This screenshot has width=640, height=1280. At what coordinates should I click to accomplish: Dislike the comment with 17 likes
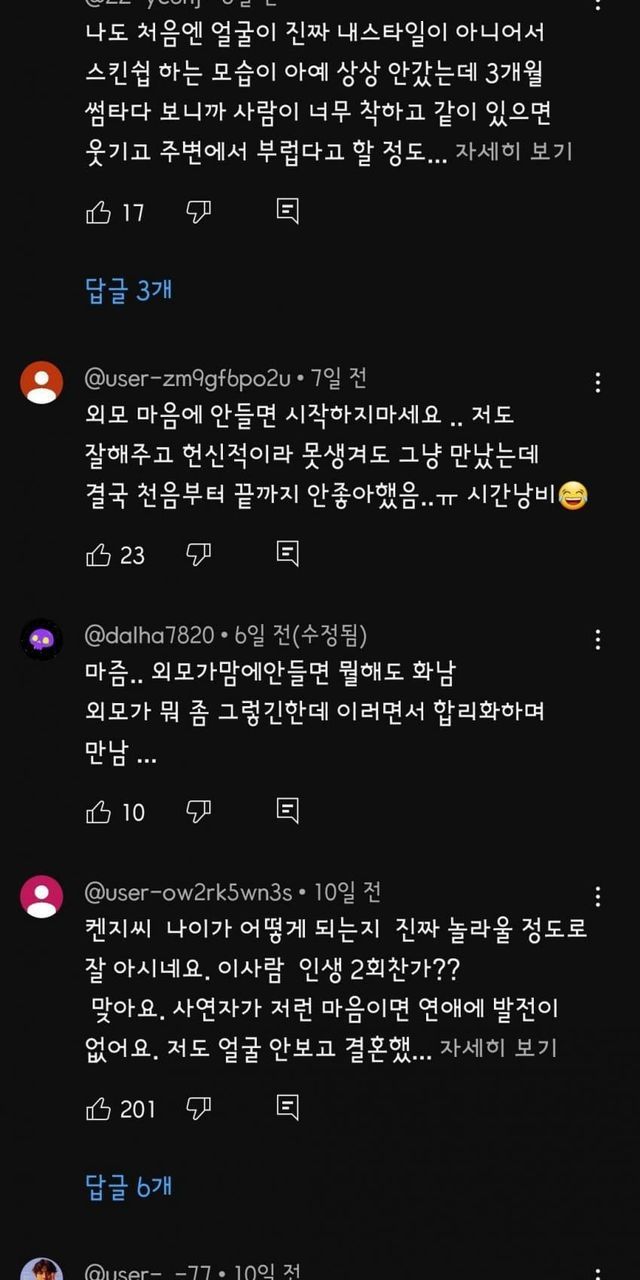[x=200, y=211]
